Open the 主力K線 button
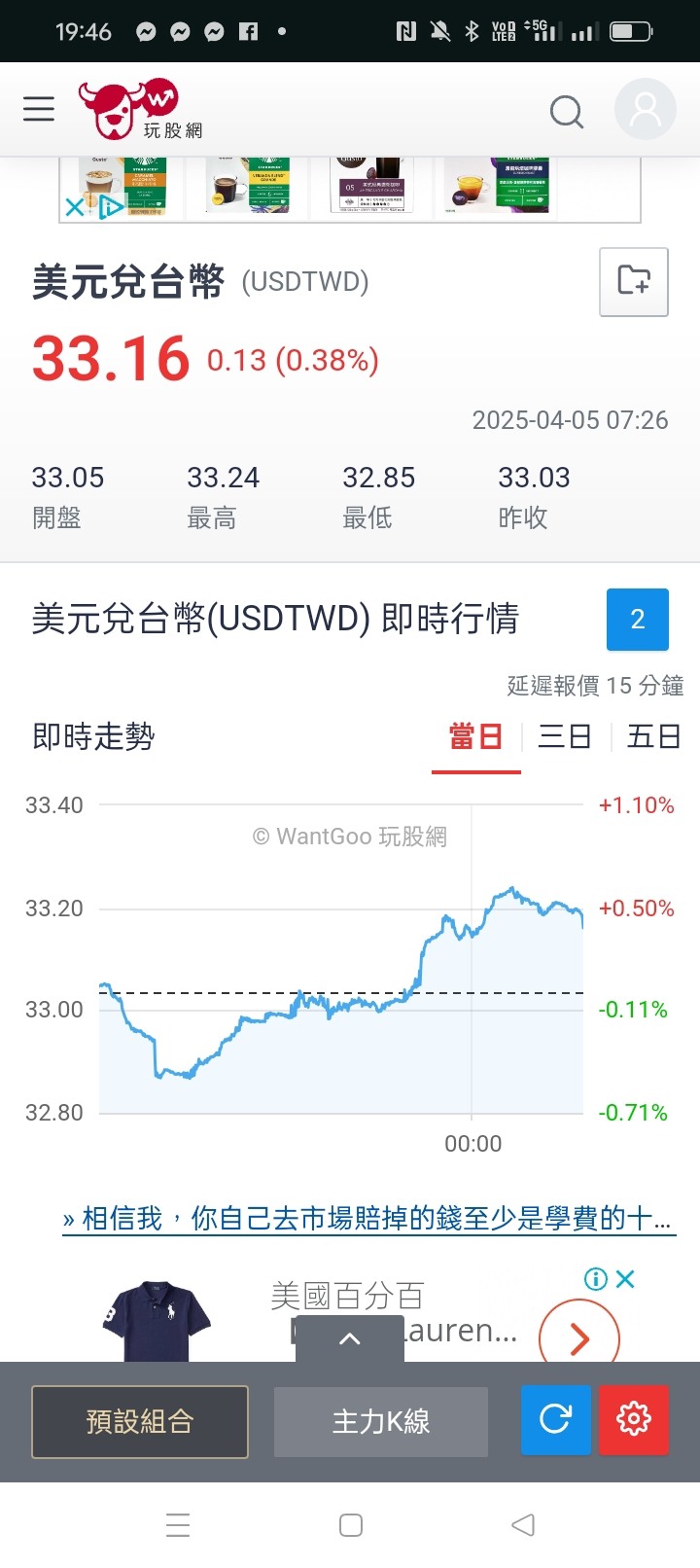Screen dimensions: 700x1568 [x=381, y=1421]
